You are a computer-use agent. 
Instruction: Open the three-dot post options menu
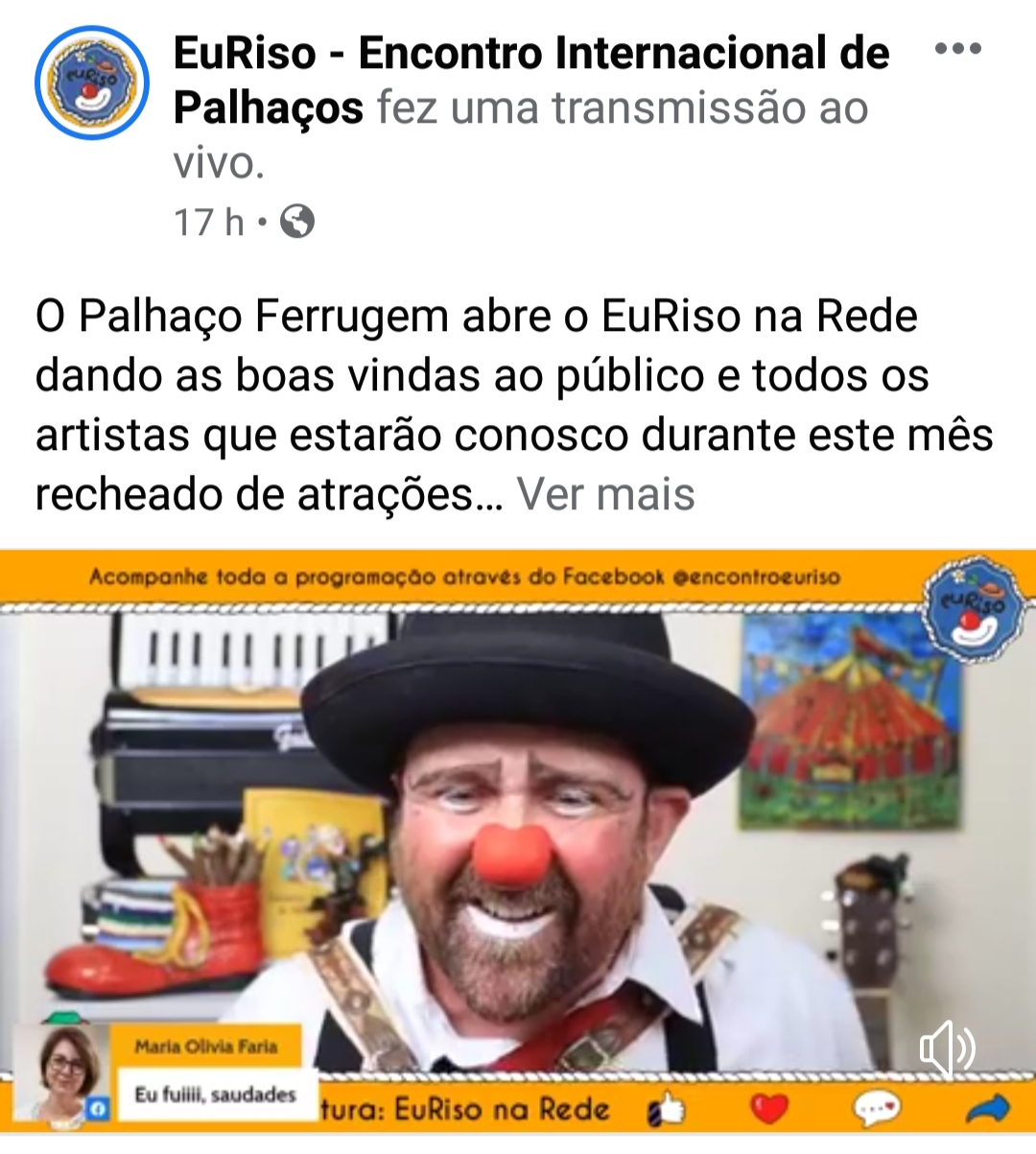pyautogui.click(x=957, y=50)
